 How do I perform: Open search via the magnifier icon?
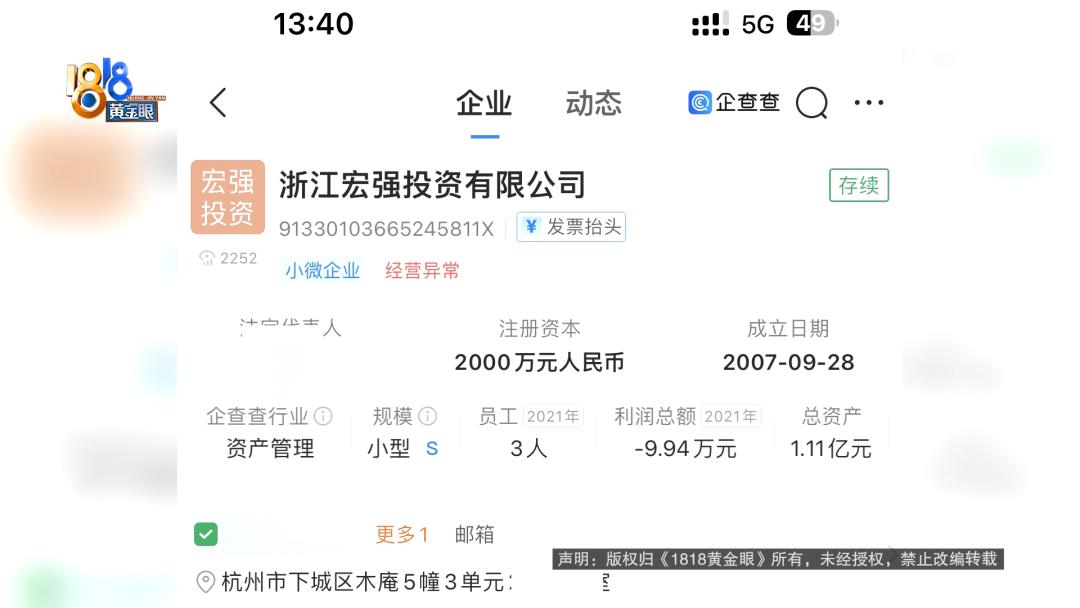point(812,103)
